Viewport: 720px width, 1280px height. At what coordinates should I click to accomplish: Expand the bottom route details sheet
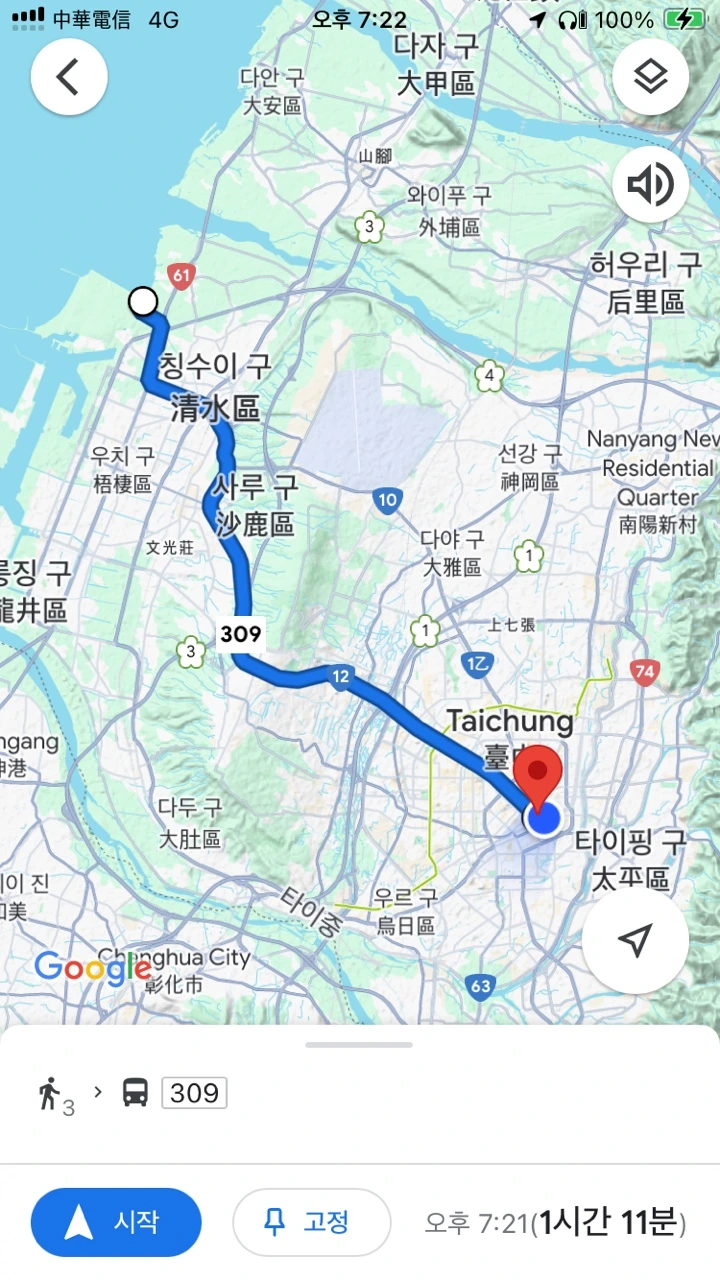click(x=359, y=1043)
